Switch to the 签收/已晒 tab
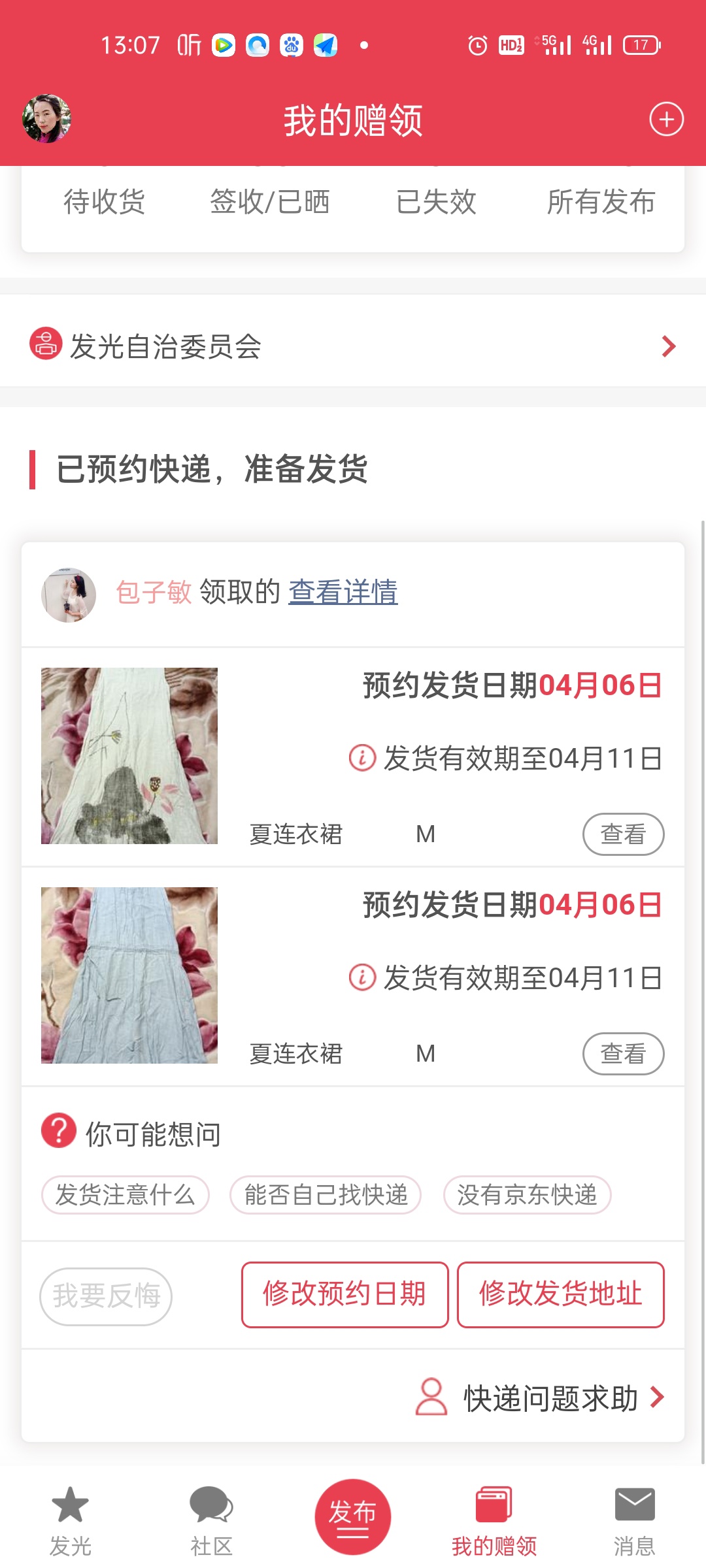 coord(269,202)
